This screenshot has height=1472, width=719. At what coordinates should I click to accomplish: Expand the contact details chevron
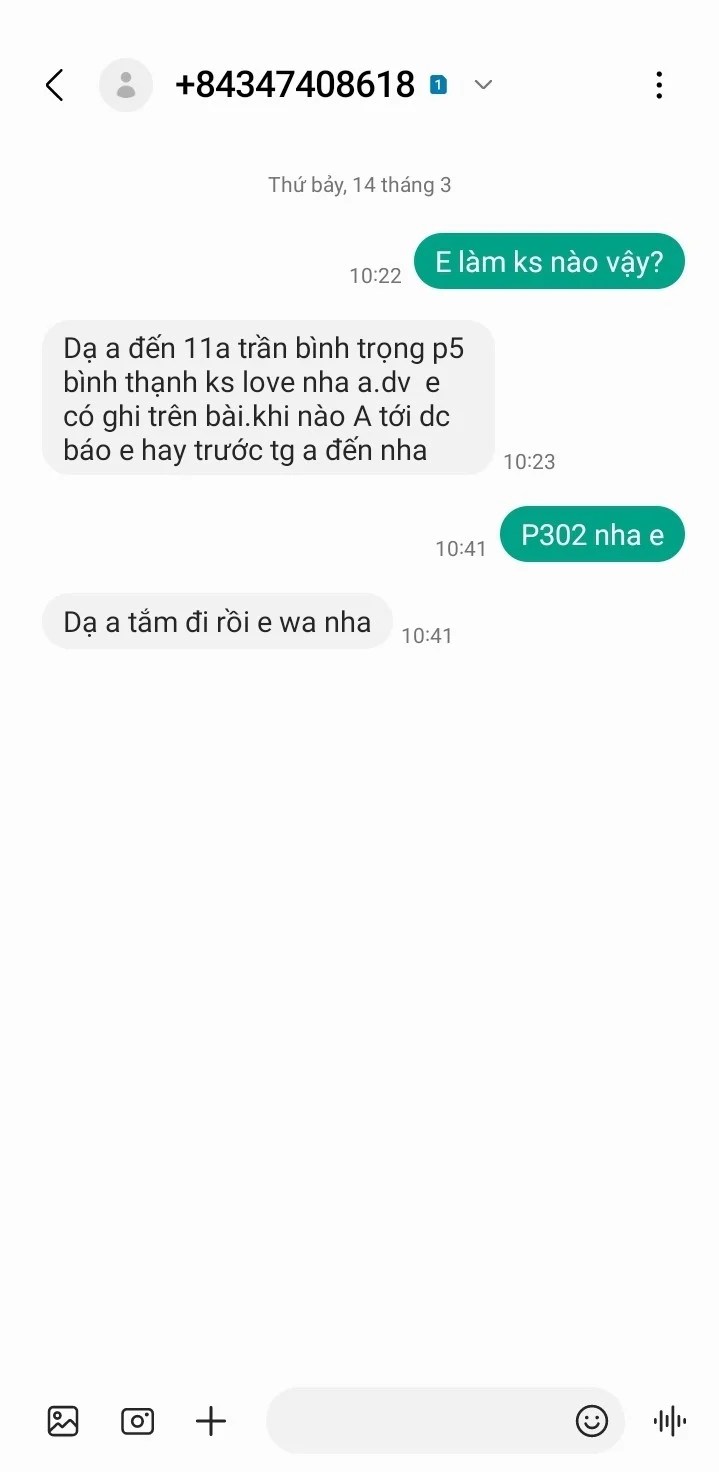(483, 85)
